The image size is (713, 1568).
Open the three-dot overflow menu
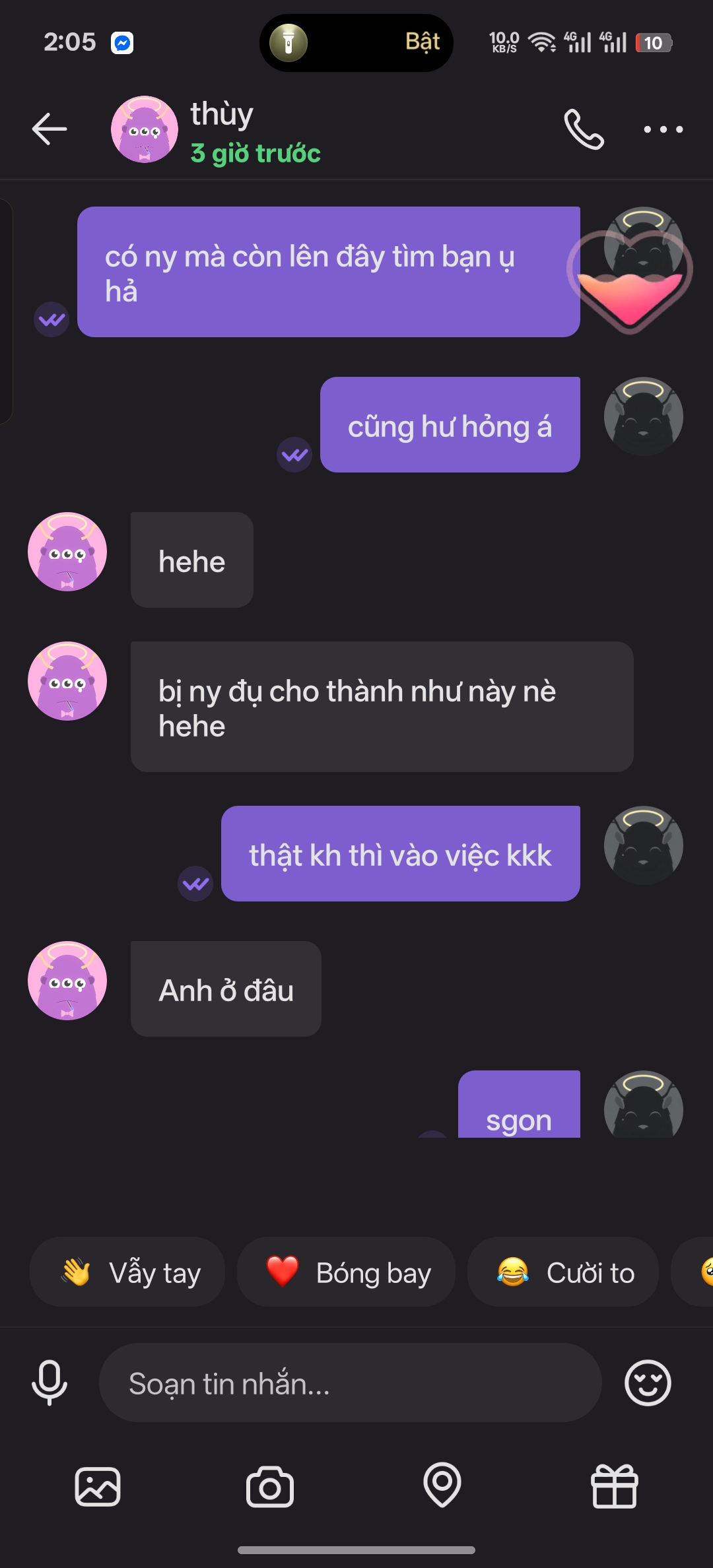point(663,129)
